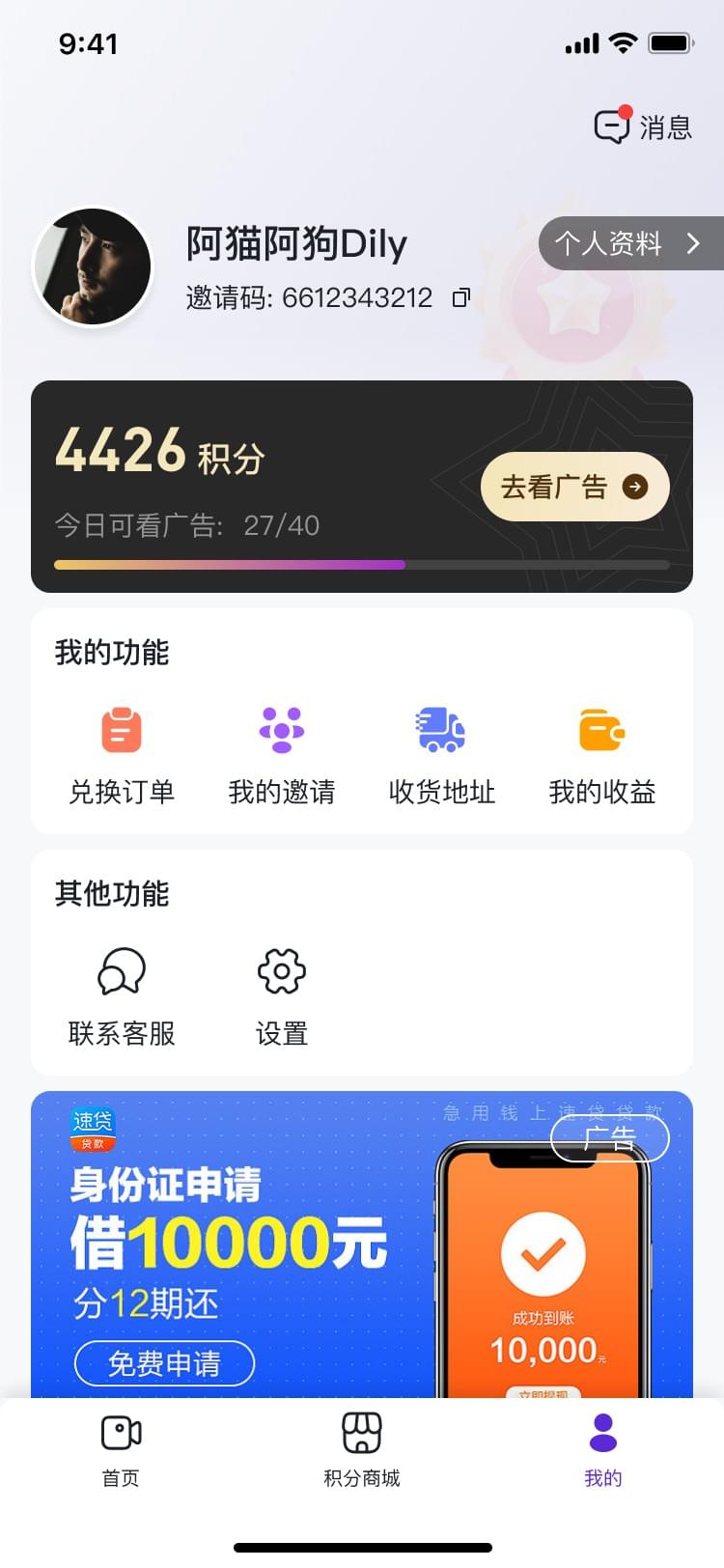Tap 去看广告 to watch ads
Screen dimensions: 724x1568
(574, 487)
